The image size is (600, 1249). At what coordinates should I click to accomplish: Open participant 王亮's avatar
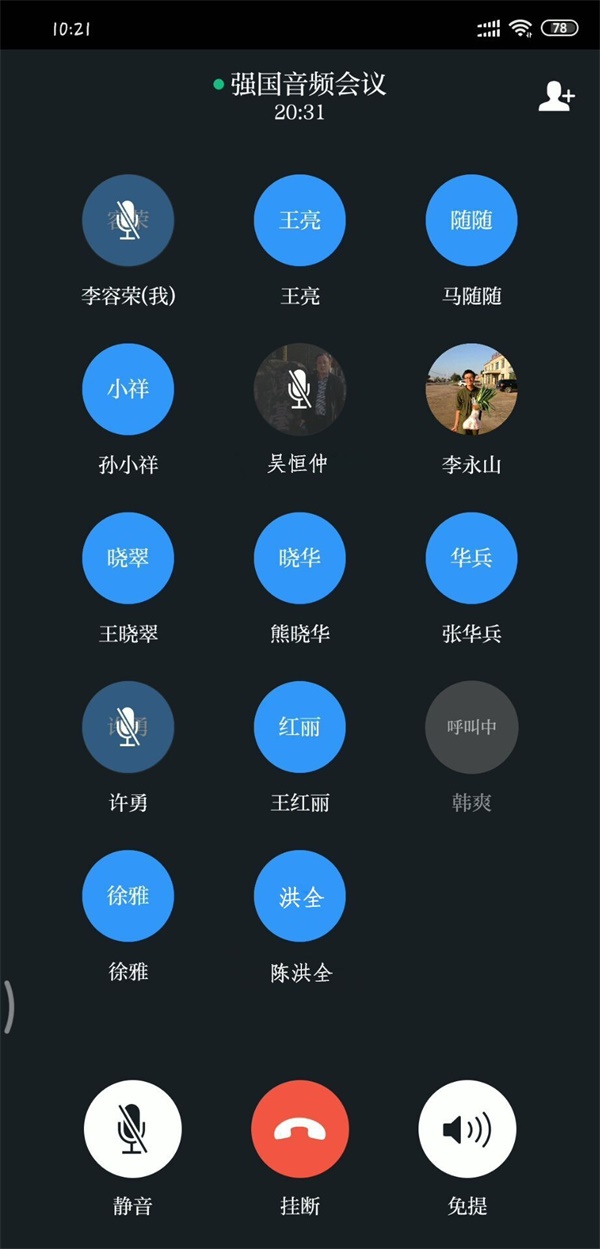point(300,220)
